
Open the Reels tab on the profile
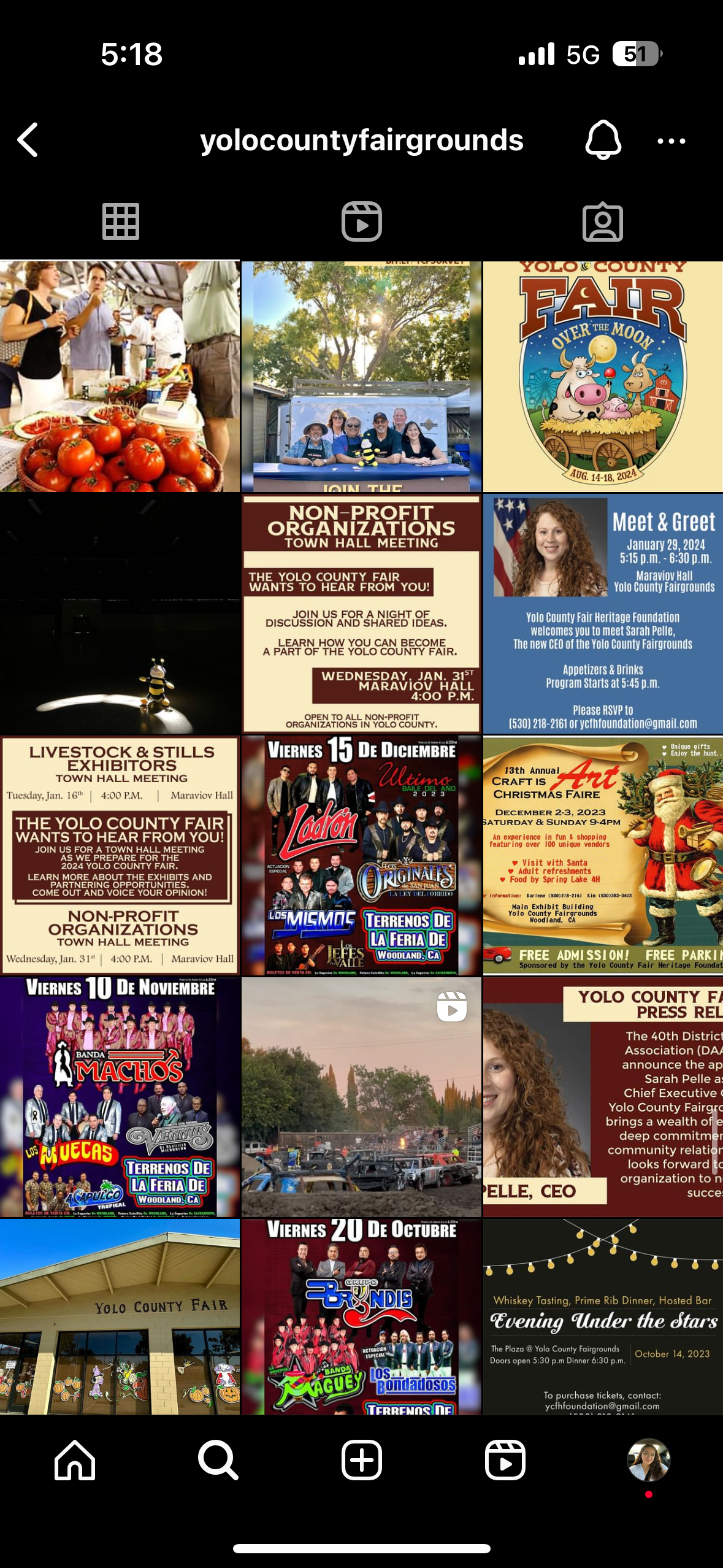coord(361,221)
